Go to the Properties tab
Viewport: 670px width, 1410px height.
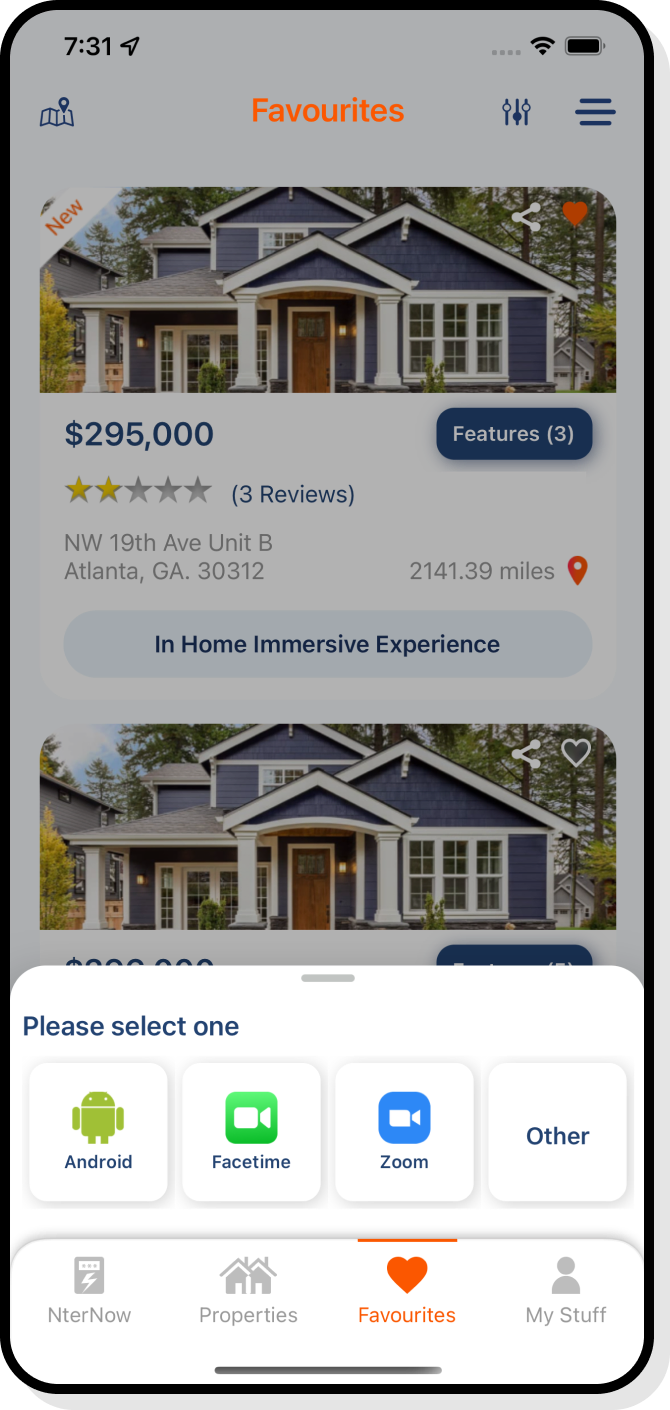click(x=248, y=1291)
